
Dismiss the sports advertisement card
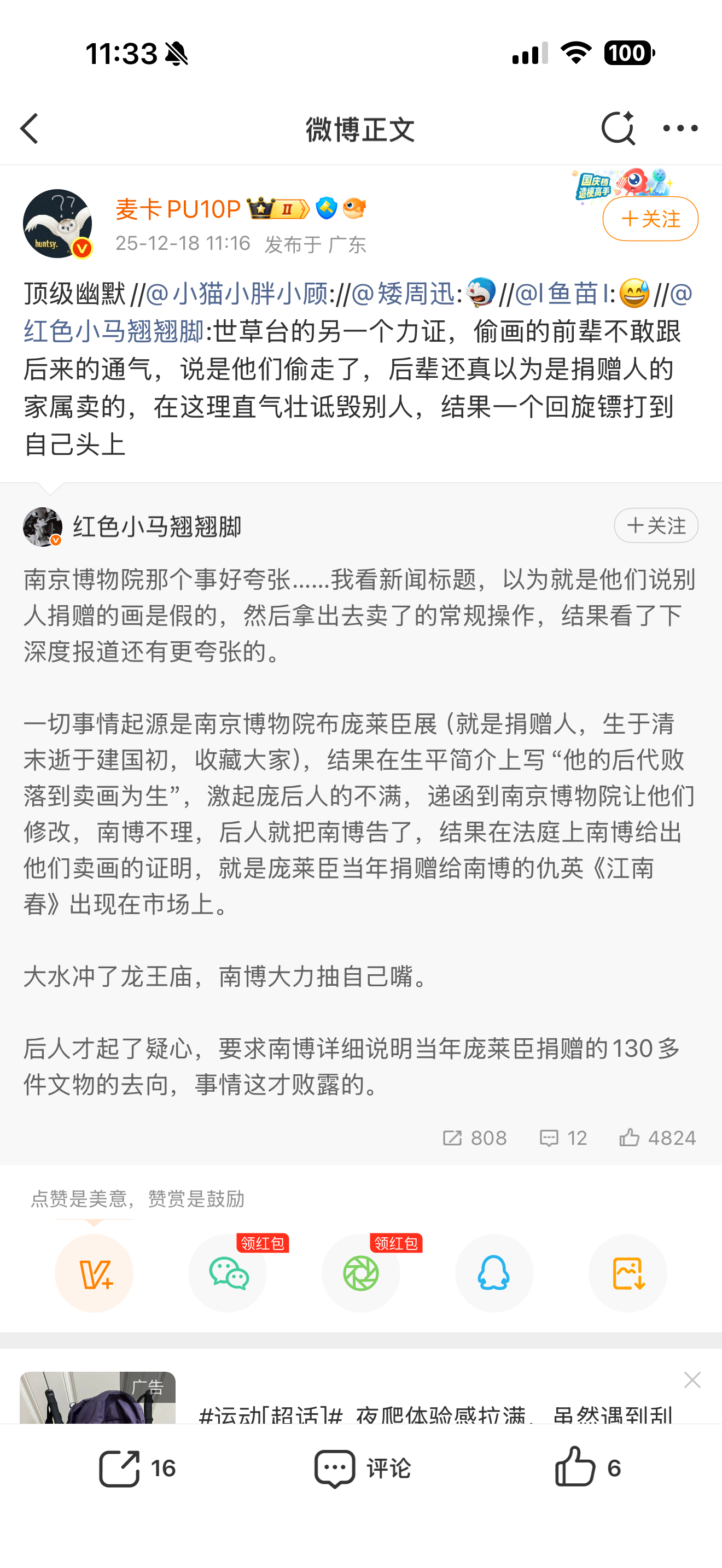point(692,1380)
